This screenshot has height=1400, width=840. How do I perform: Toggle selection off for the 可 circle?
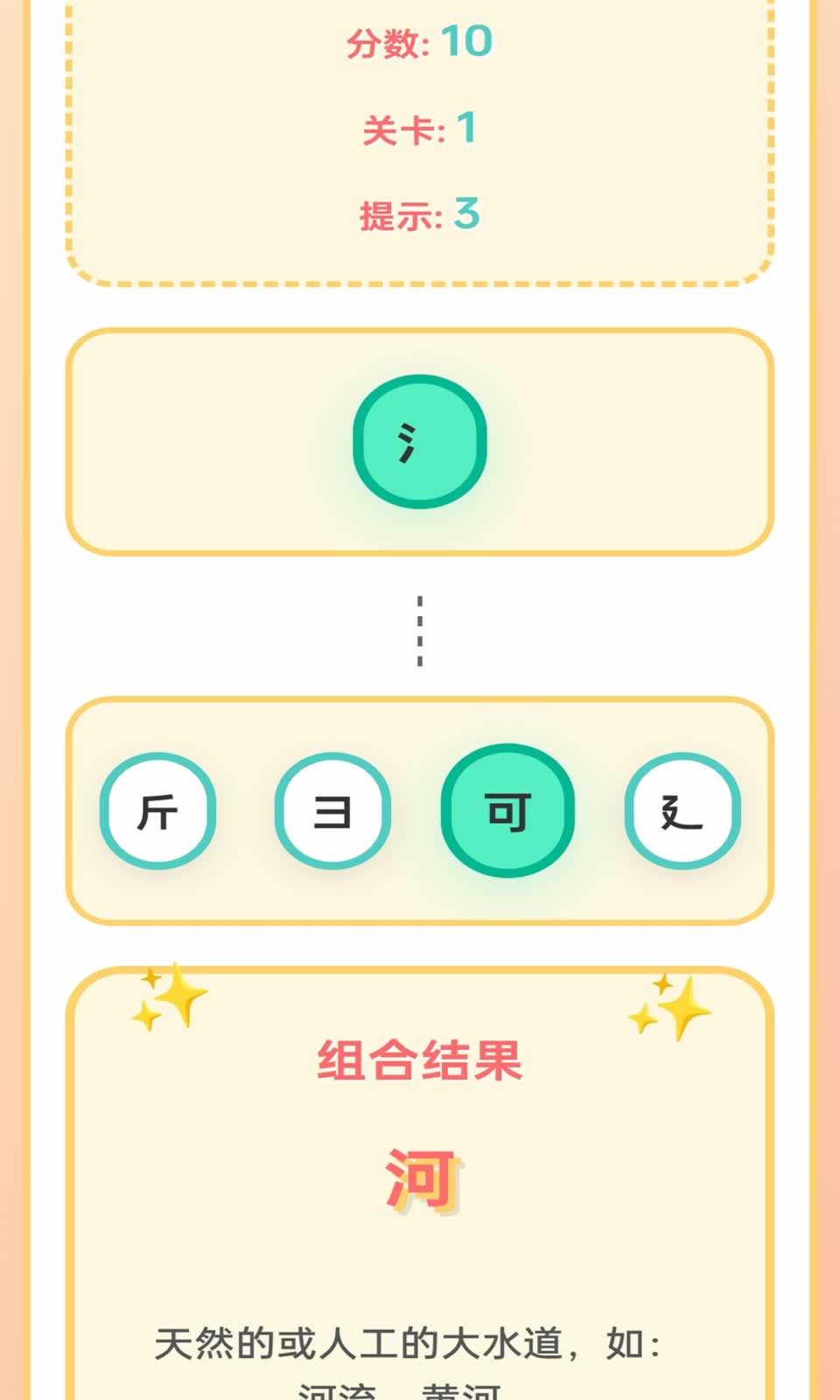pos(507,811)
